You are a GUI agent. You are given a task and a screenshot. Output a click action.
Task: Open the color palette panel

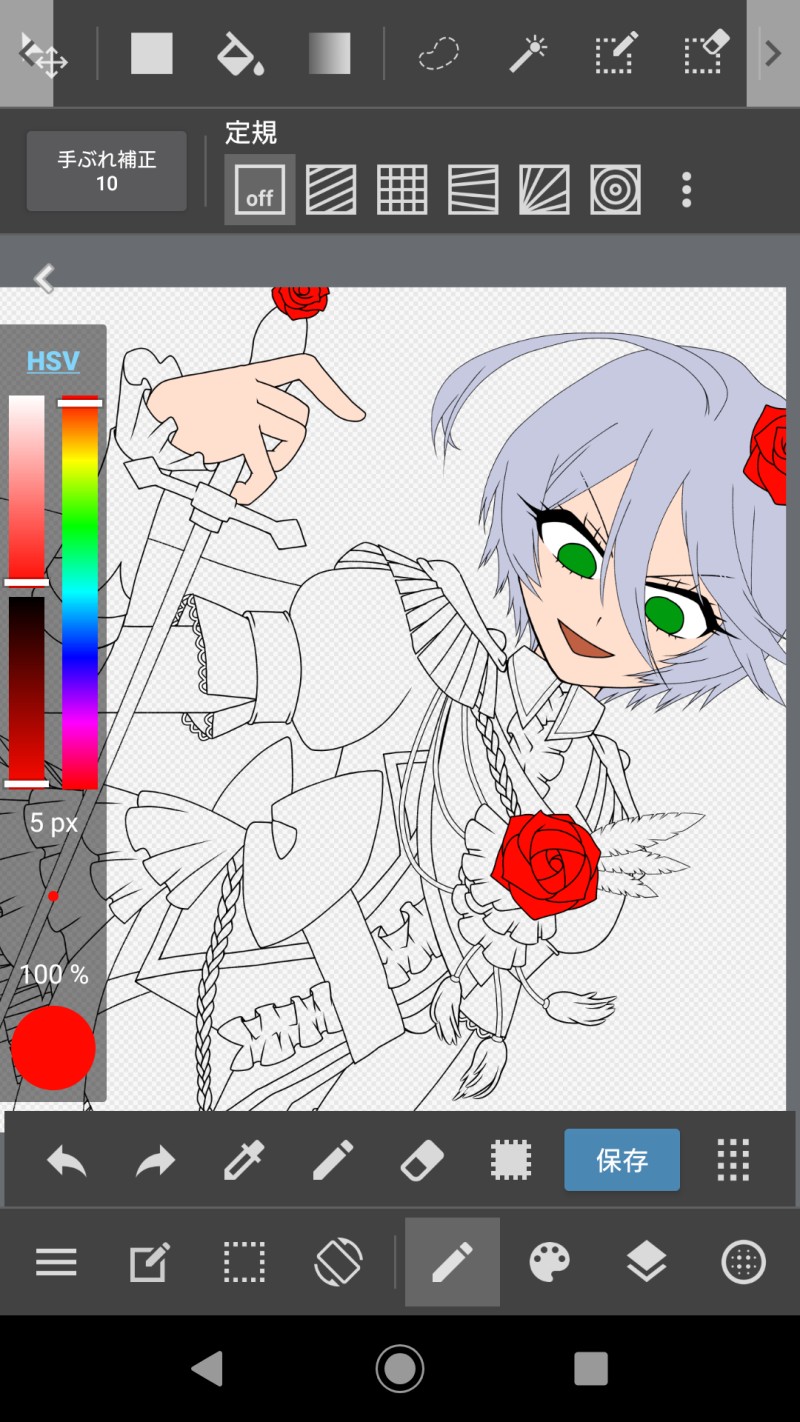point(550,1262)
